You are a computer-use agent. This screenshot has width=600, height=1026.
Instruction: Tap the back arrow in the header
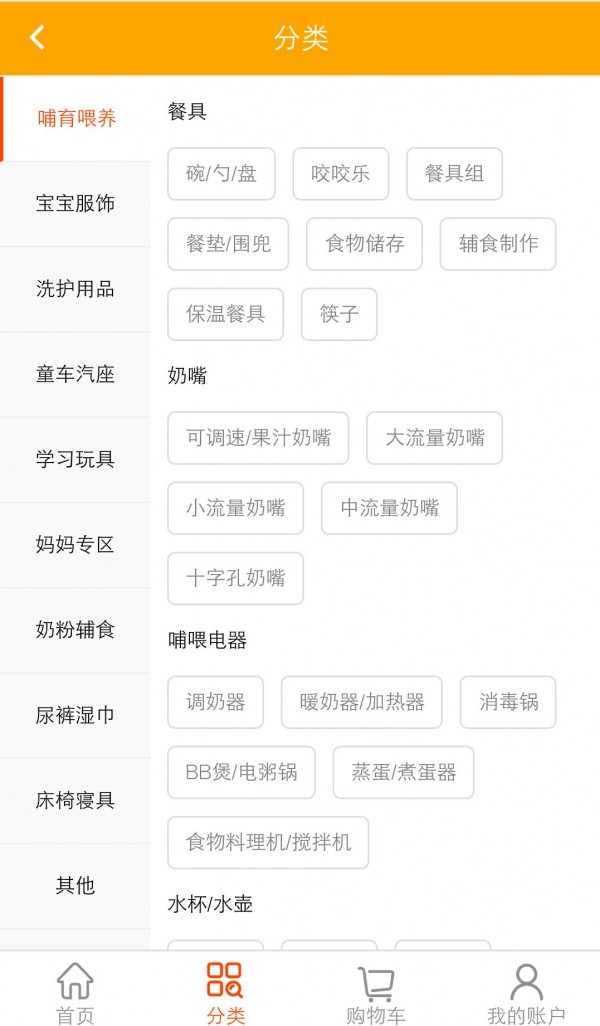pos(37,38)
